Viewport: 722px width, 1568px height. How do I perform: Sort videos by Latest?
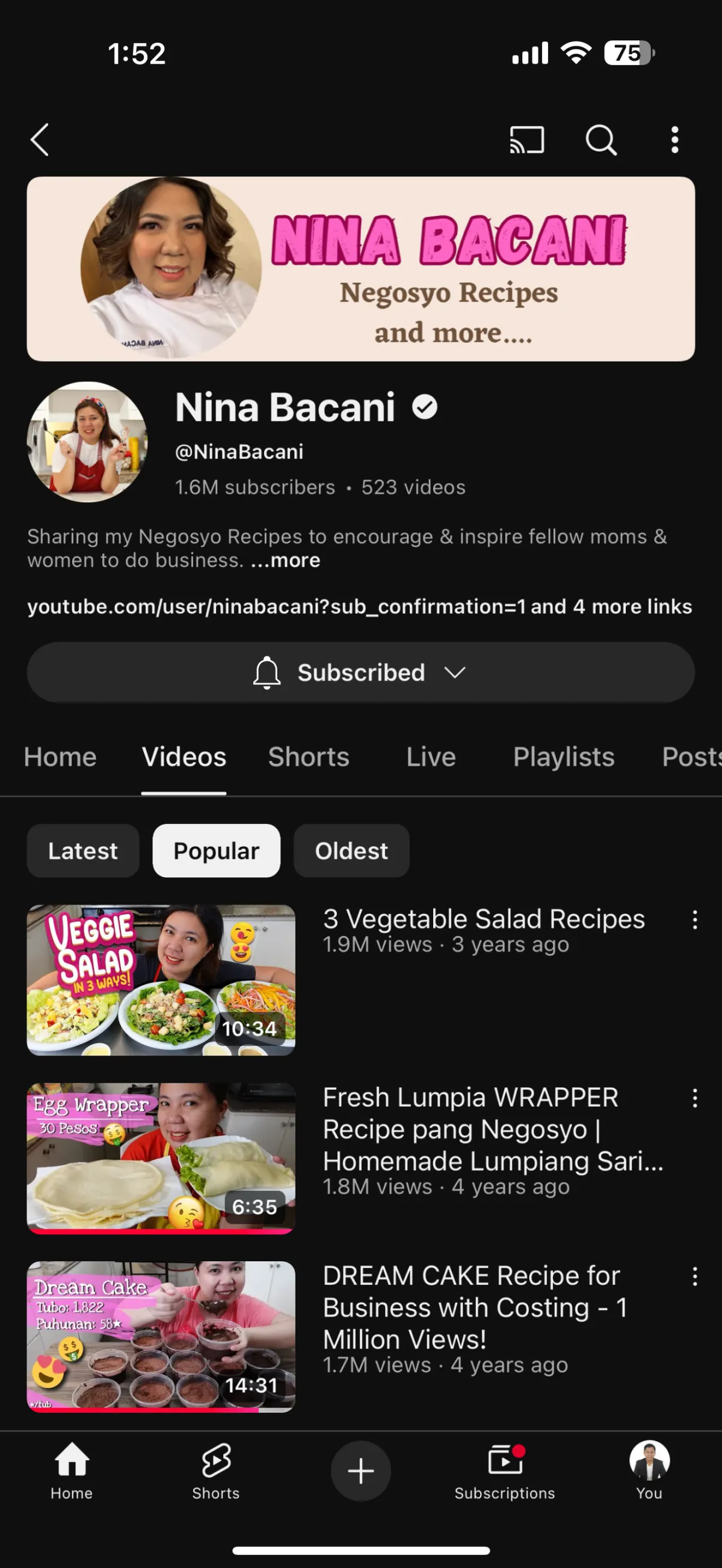pos(83,851)
